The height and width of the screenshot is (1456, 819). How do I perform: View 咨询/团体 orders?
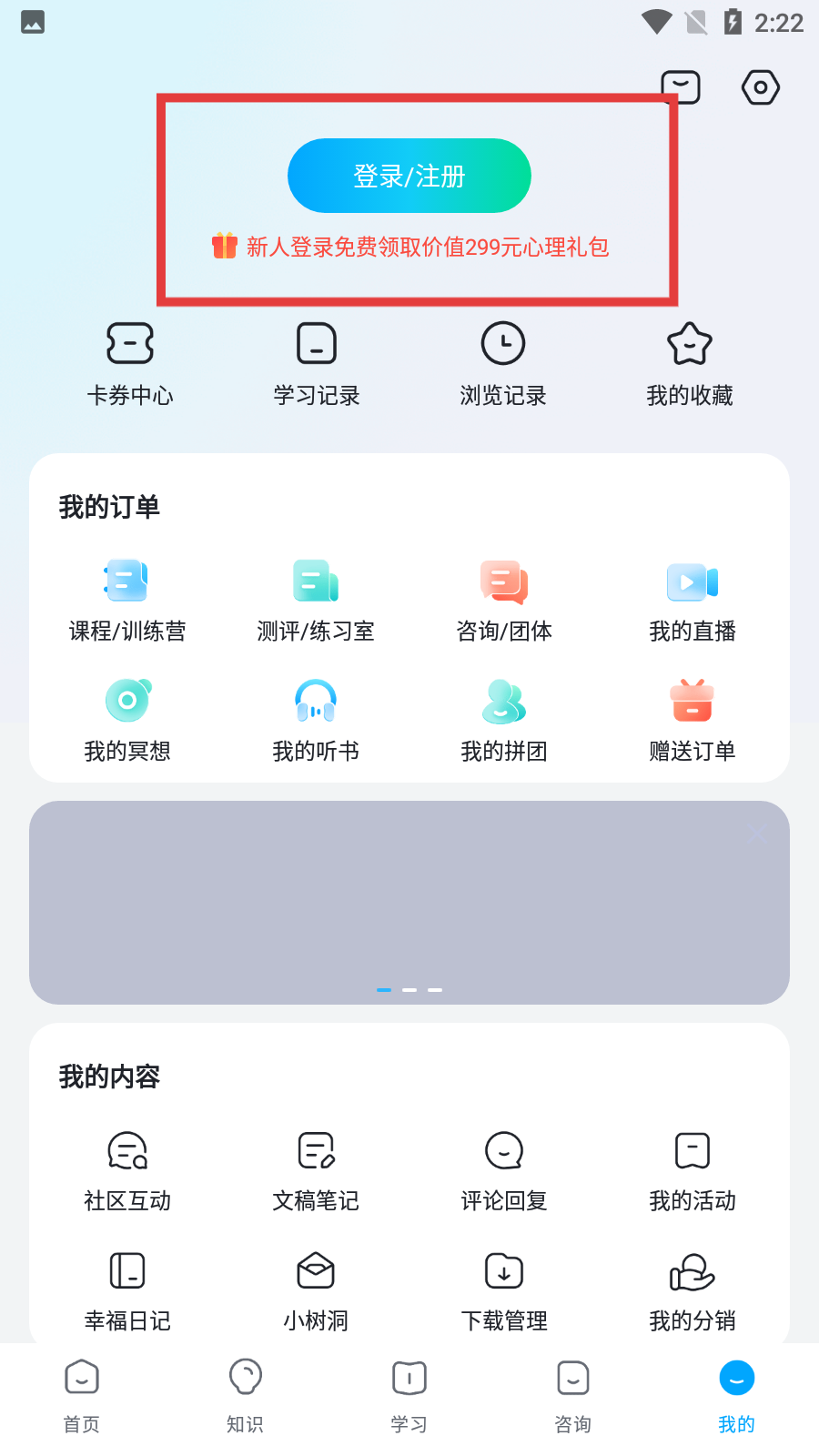[504, 601]
